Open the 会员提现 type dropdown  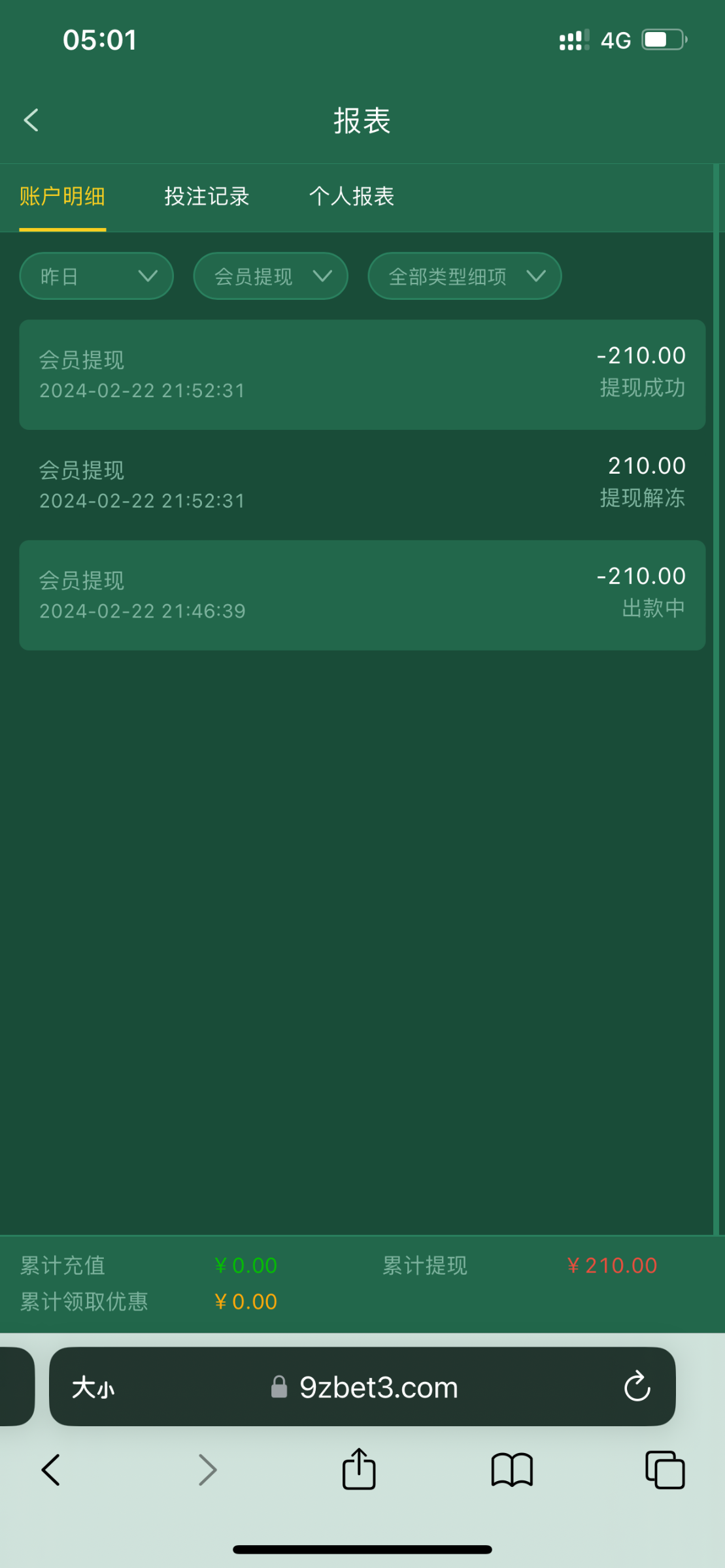pos(271,276)
